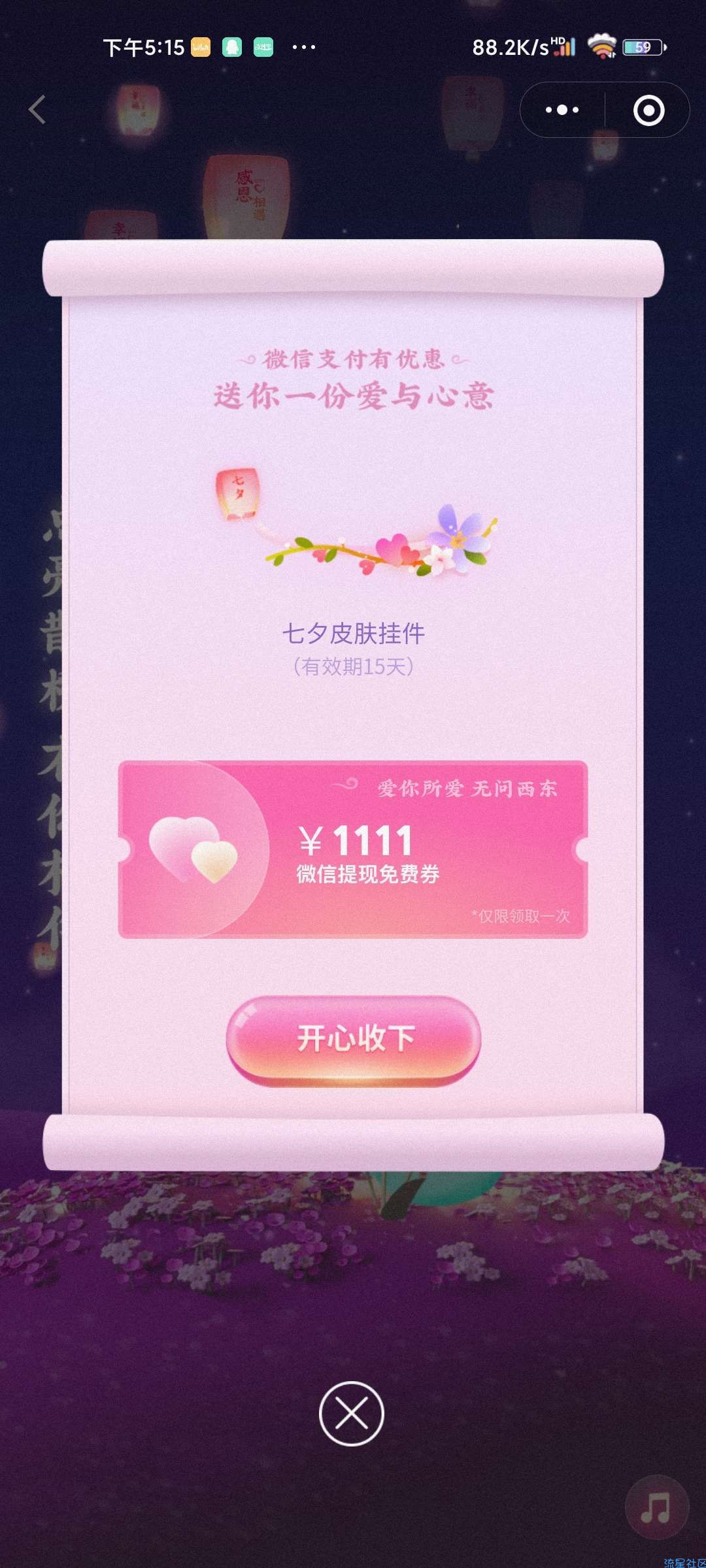Screen dimensions: 706x1568
Task: Close the mini program via the circle icon
Action: (648, 110)
